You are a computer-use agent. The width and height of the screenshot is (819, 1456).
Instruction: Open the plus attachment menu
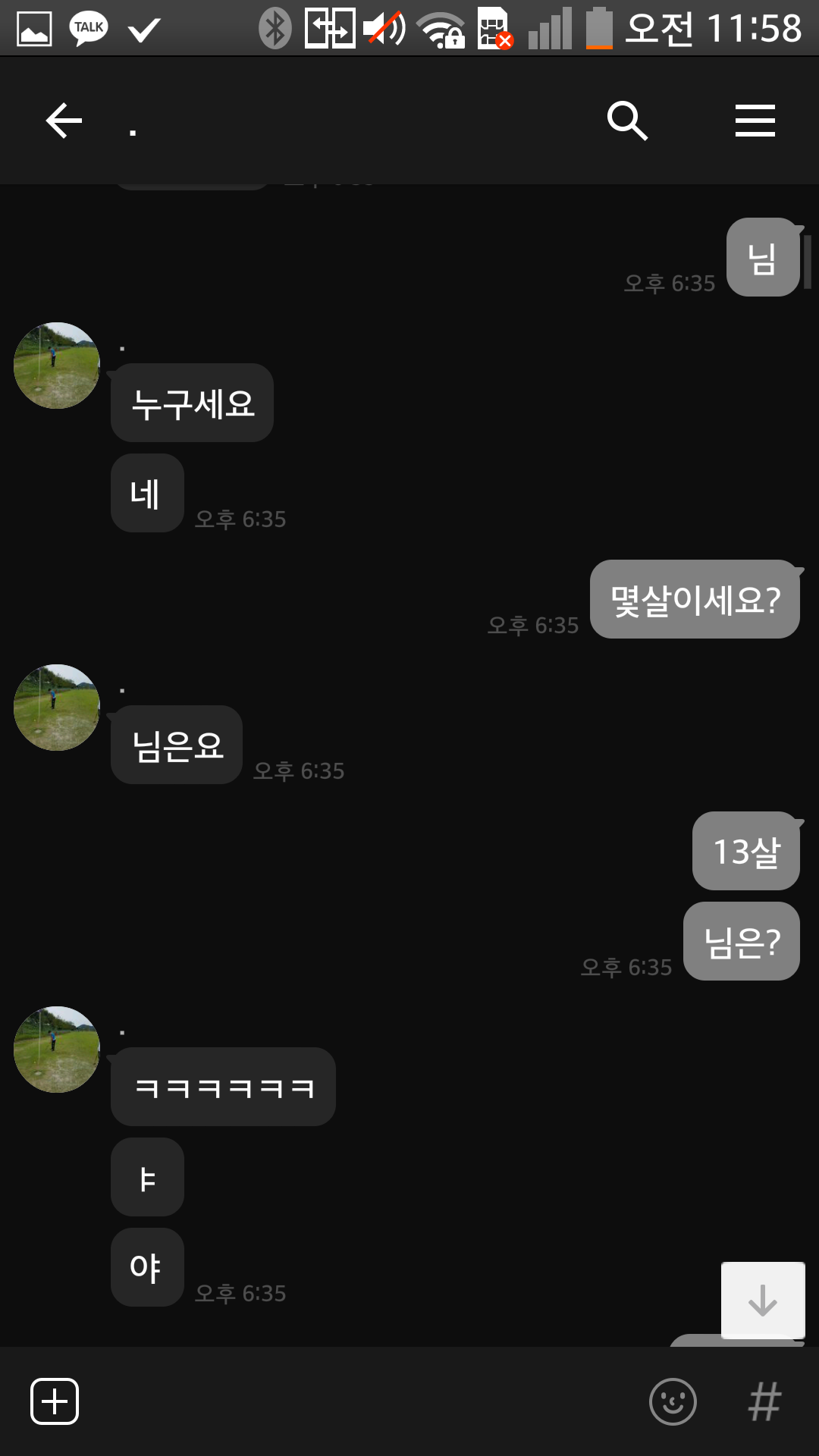pos(55,1401)
